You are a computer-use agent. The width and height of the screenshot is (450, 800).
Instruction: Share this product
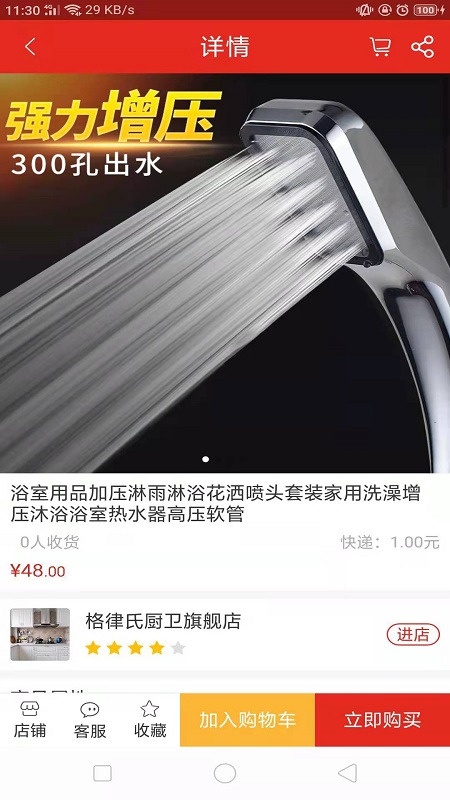422,47
